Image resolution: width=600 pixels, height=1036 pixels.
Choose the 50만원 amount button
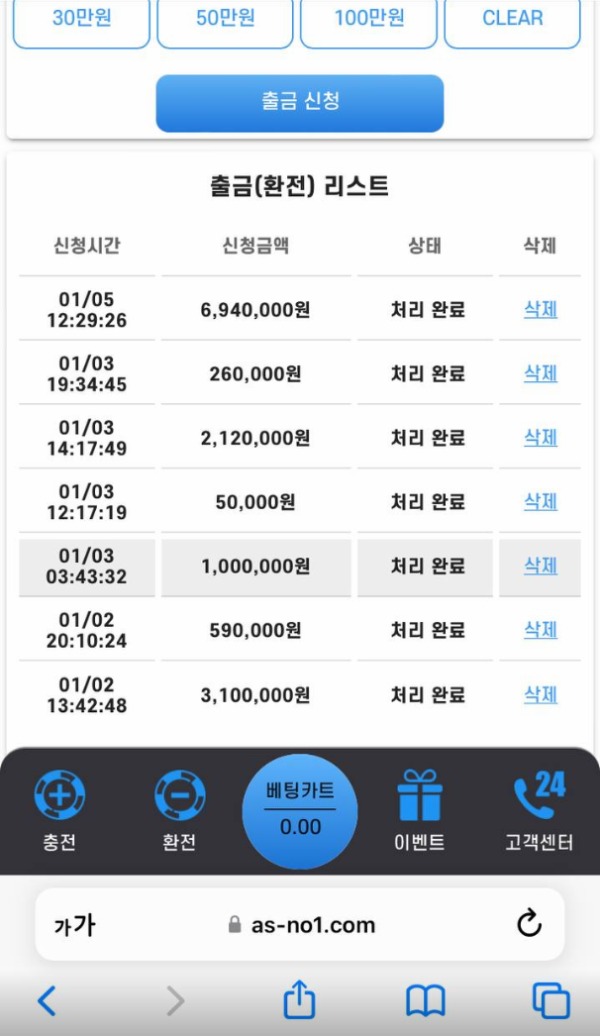click(x=225, y=20)
